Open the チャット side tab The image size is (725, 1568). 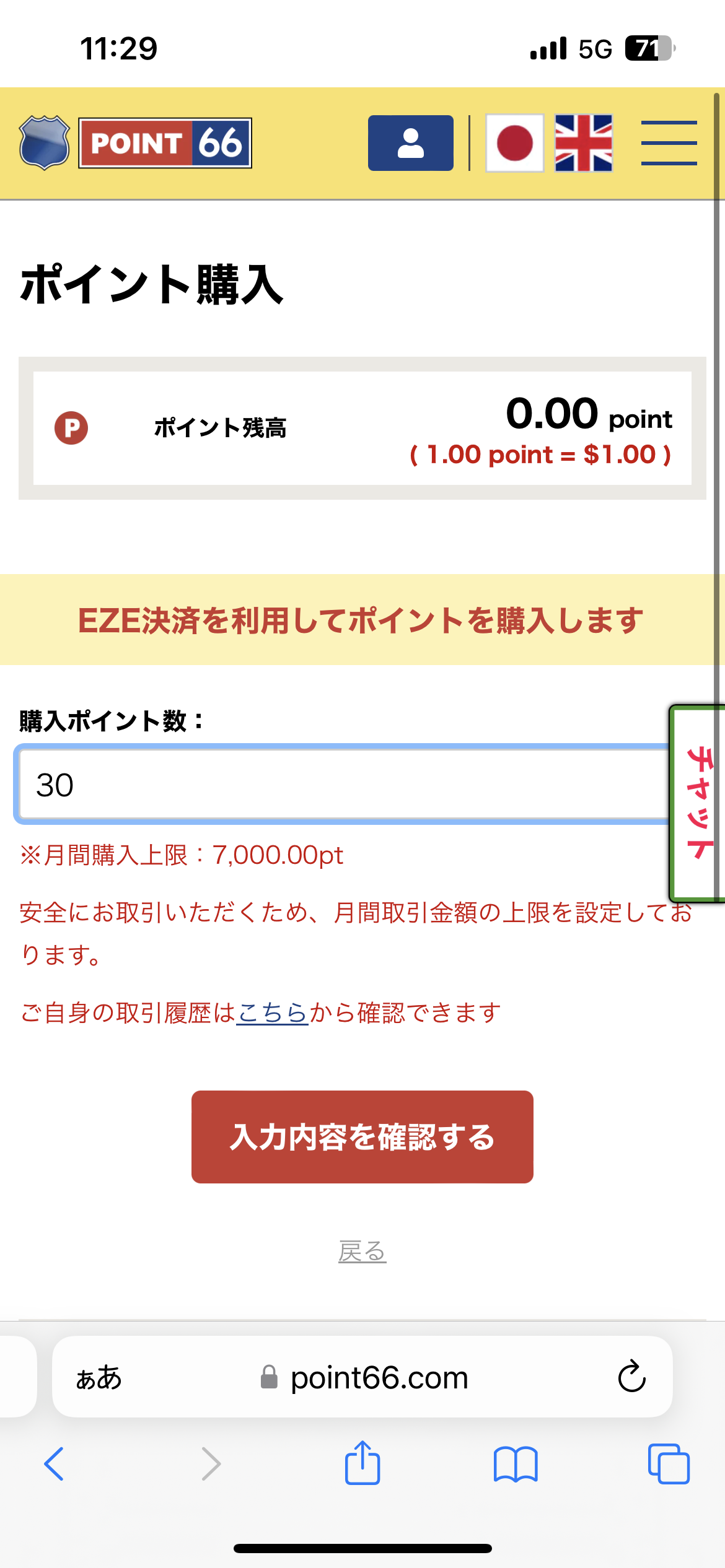[698, 803]
